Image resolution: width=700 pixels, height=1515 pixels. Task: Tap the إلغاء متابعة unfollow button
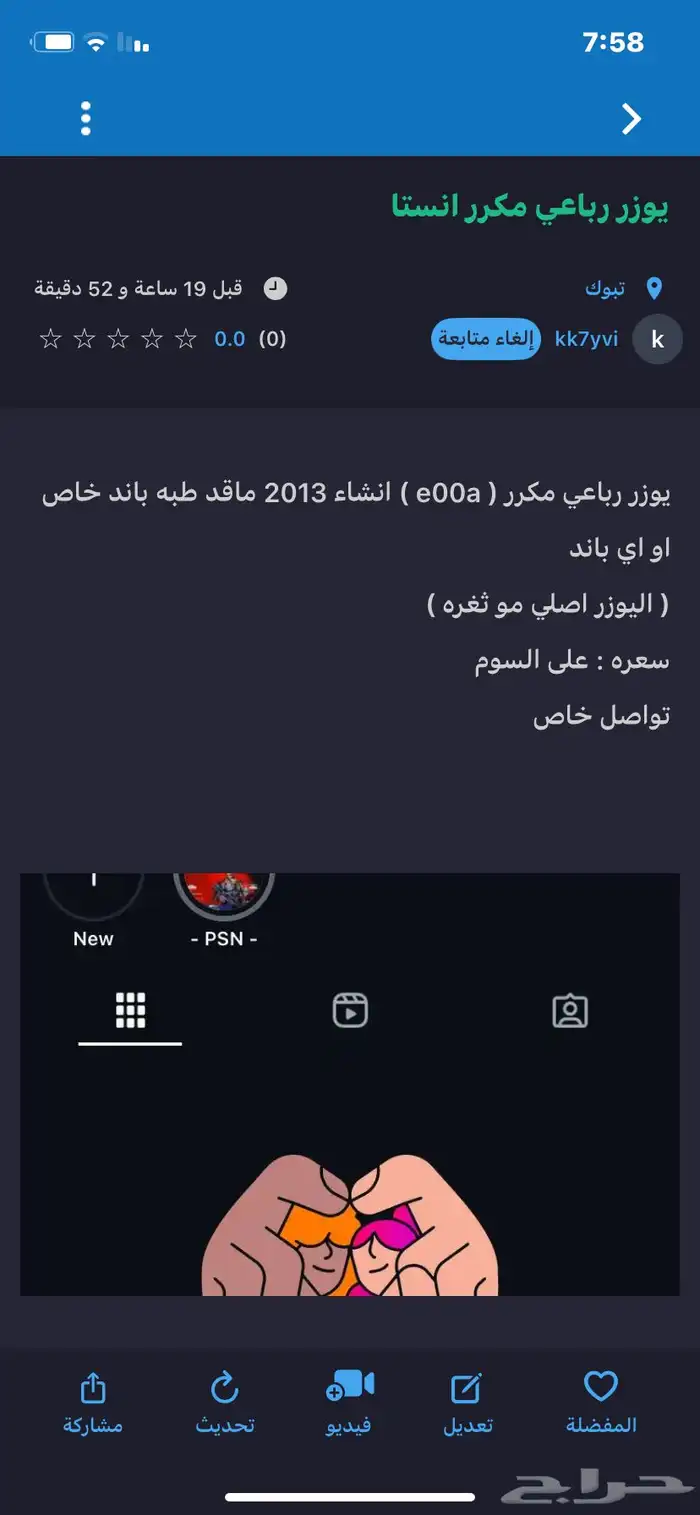pos(486,339)
